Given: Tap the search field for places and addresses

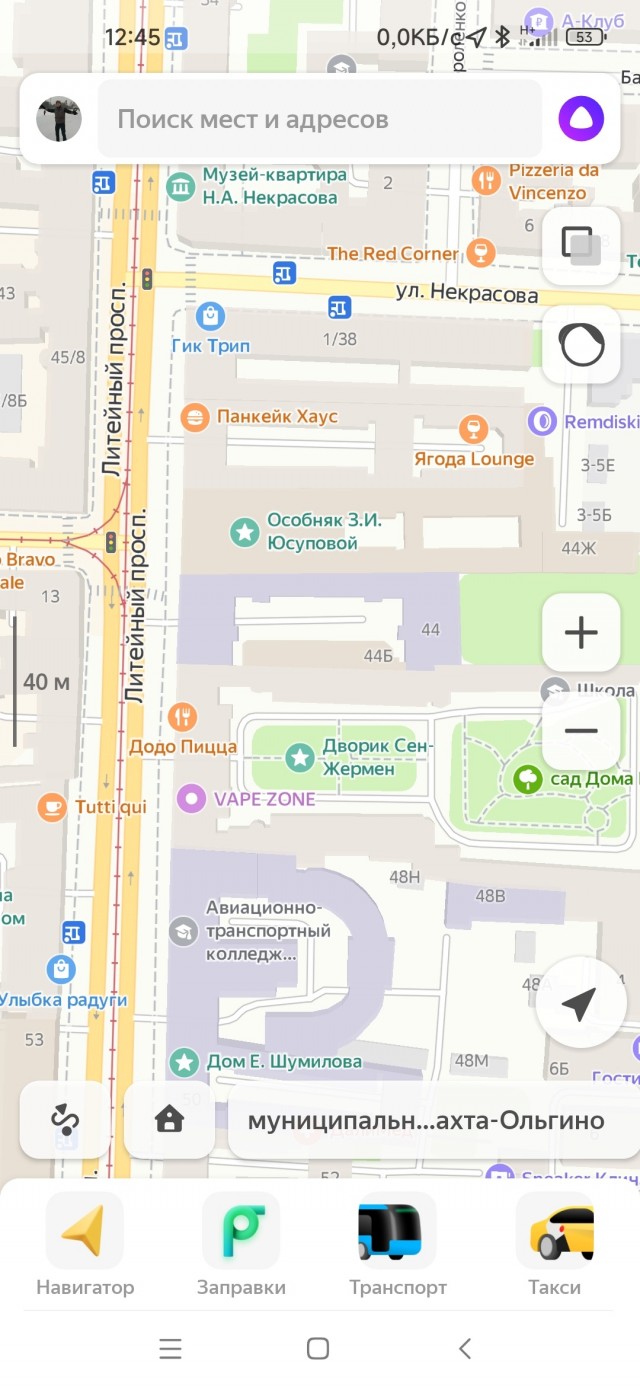Looking at the screenshot, I should pyautogui.click(x=320, y=119).
